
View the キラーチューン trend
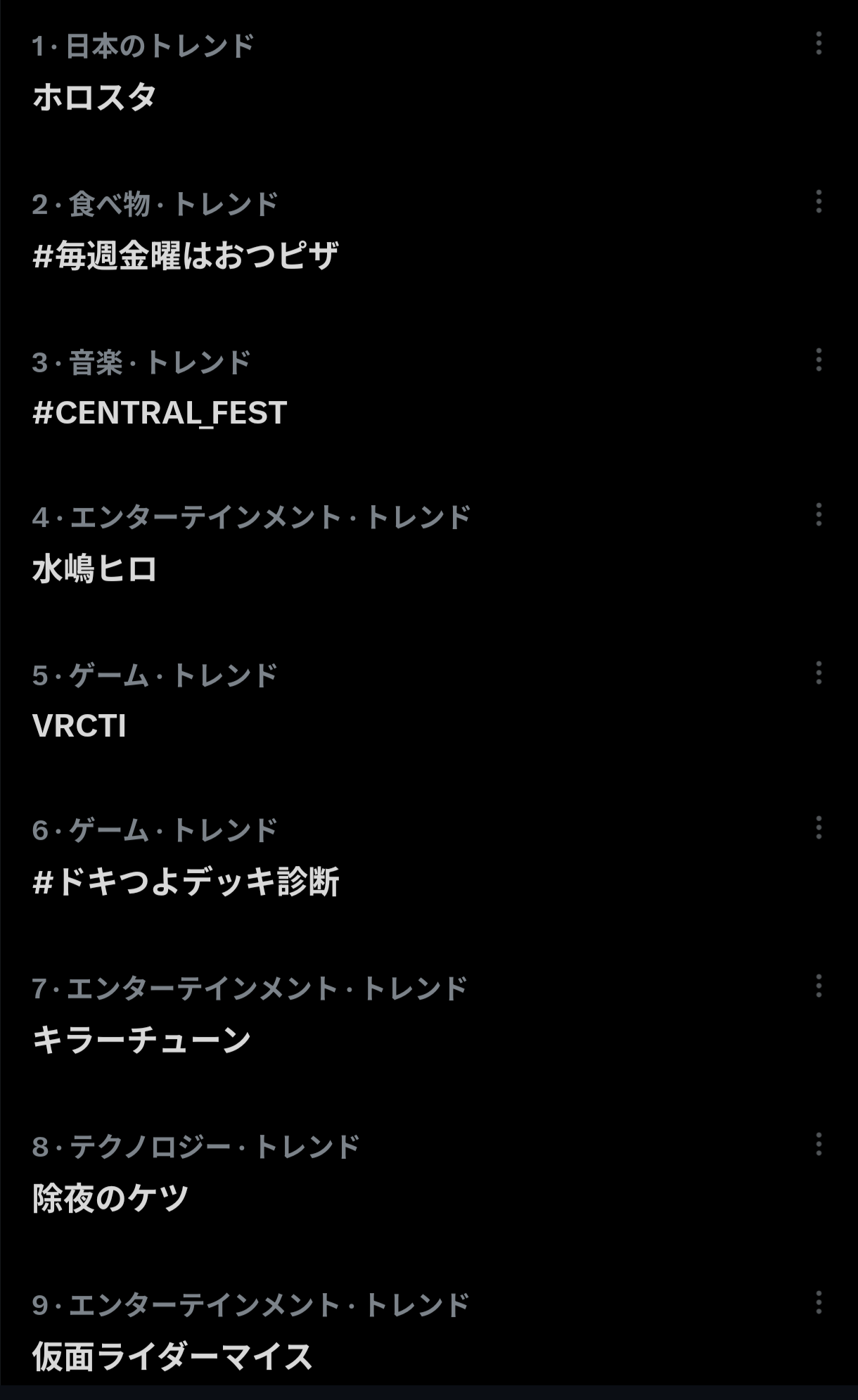click(x=142, y=1040)
